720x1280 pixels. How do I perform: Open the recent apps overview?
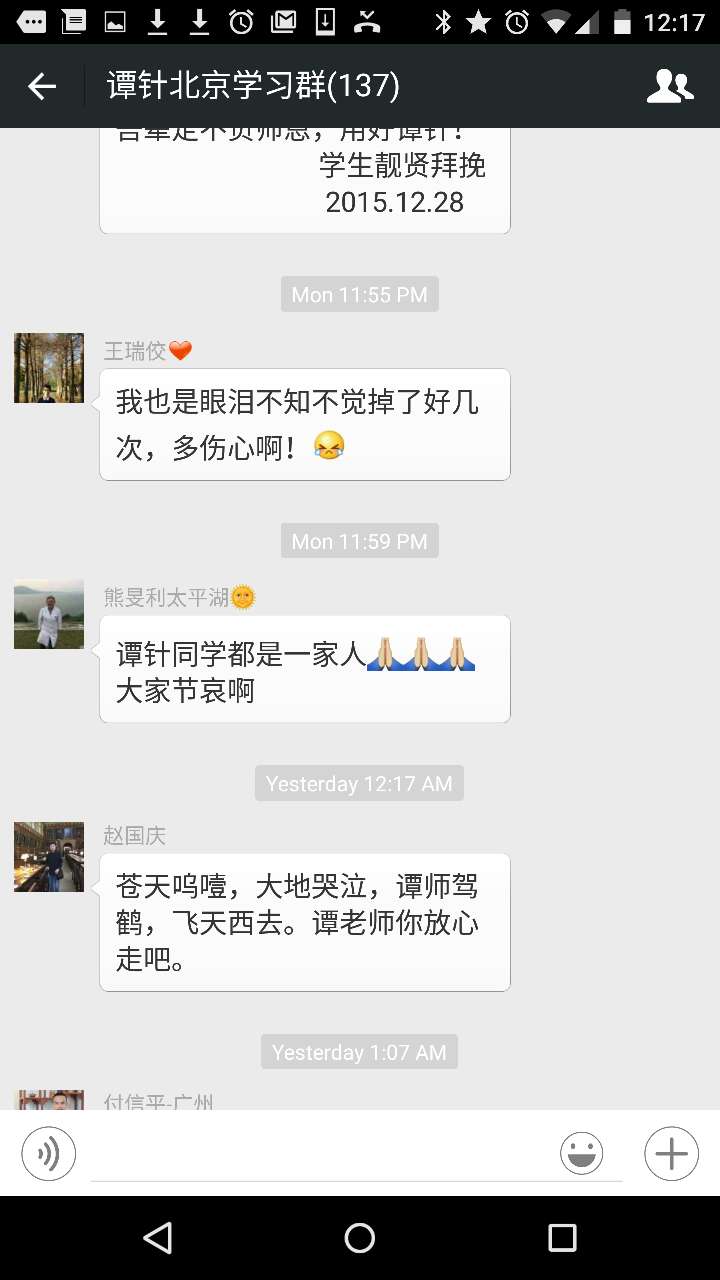coord(562,1238)
